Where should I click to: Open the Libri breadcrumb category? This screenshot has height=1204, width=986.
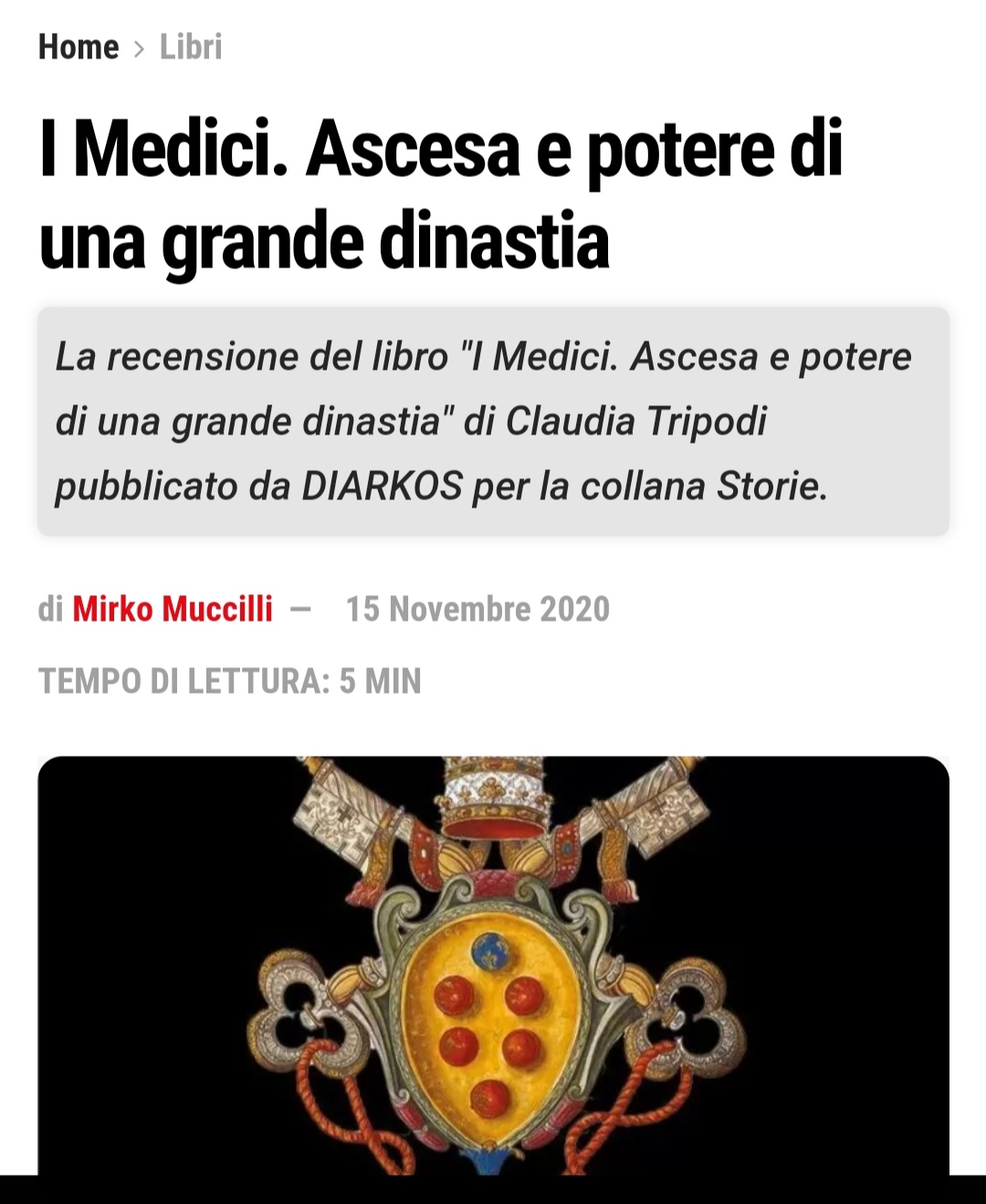point(191,47)
